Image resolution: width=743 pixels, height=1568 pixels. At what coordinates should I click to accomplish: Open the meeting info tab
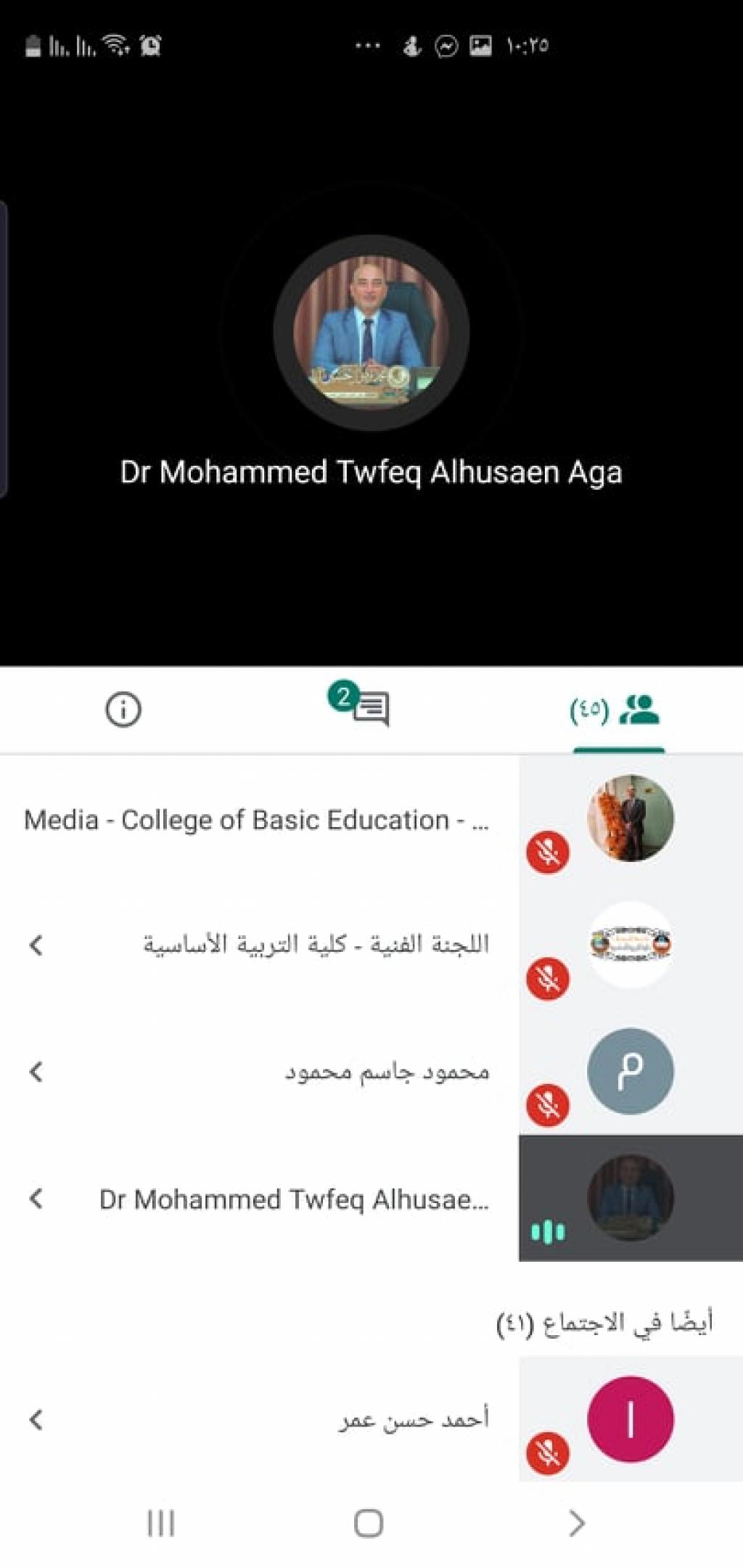point(123,709)
